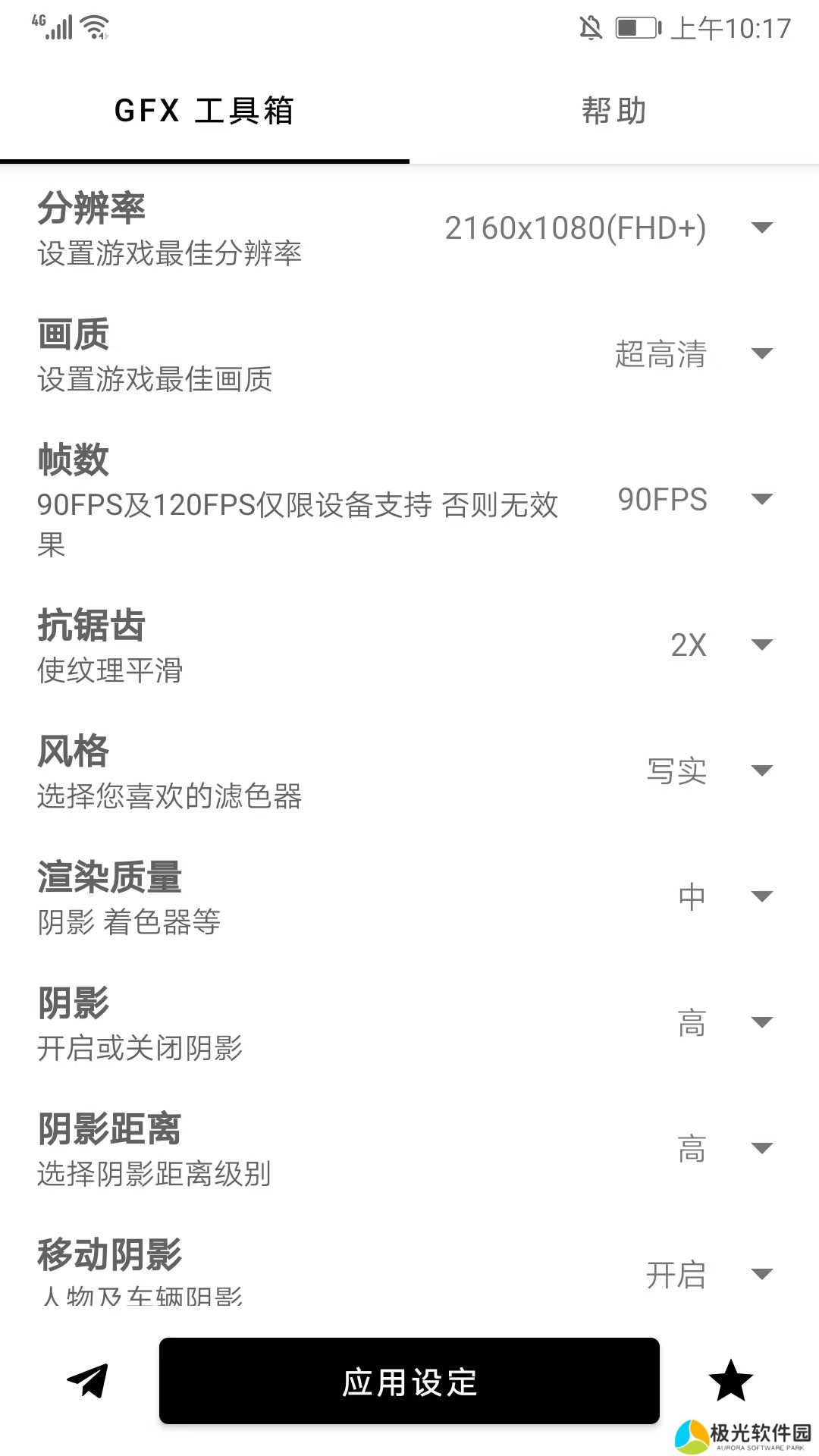This screenshot has height=1456, width=819.
Task: Tap the paper plane share icon
Action: (x=88, y=1380)
